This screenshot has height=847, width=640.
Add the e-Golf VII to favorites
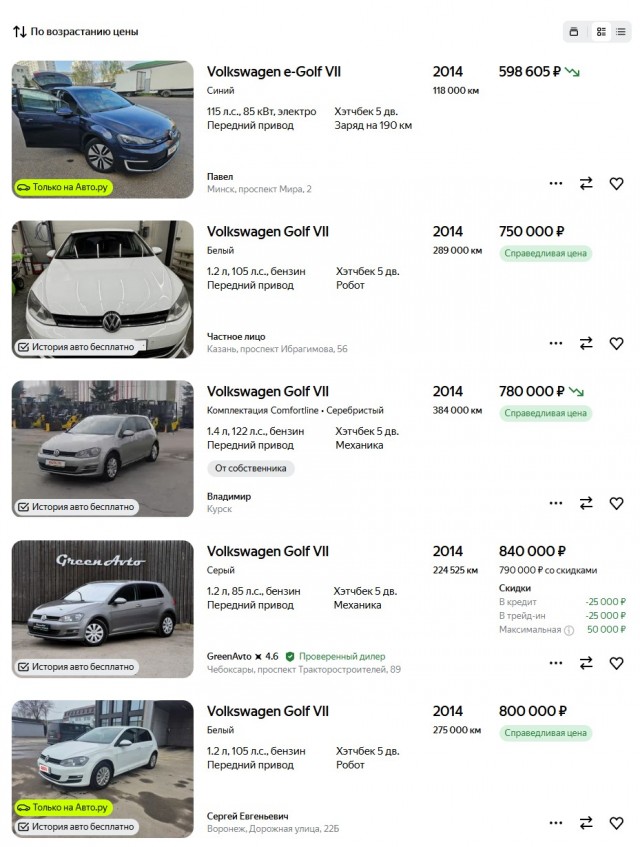tap(616, 183)
